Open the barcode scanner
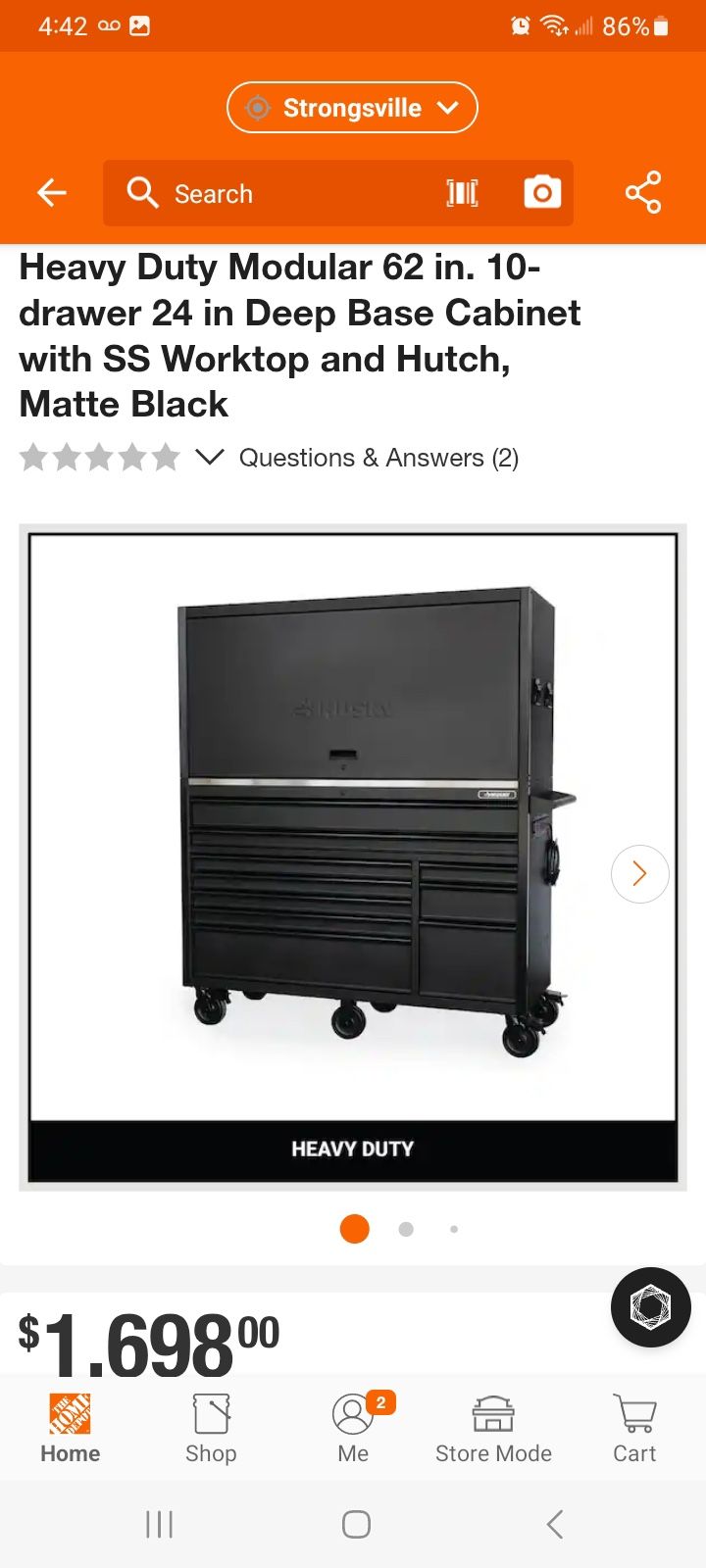Viewport: 706px width, 1568px height. [x=463, y=193]
